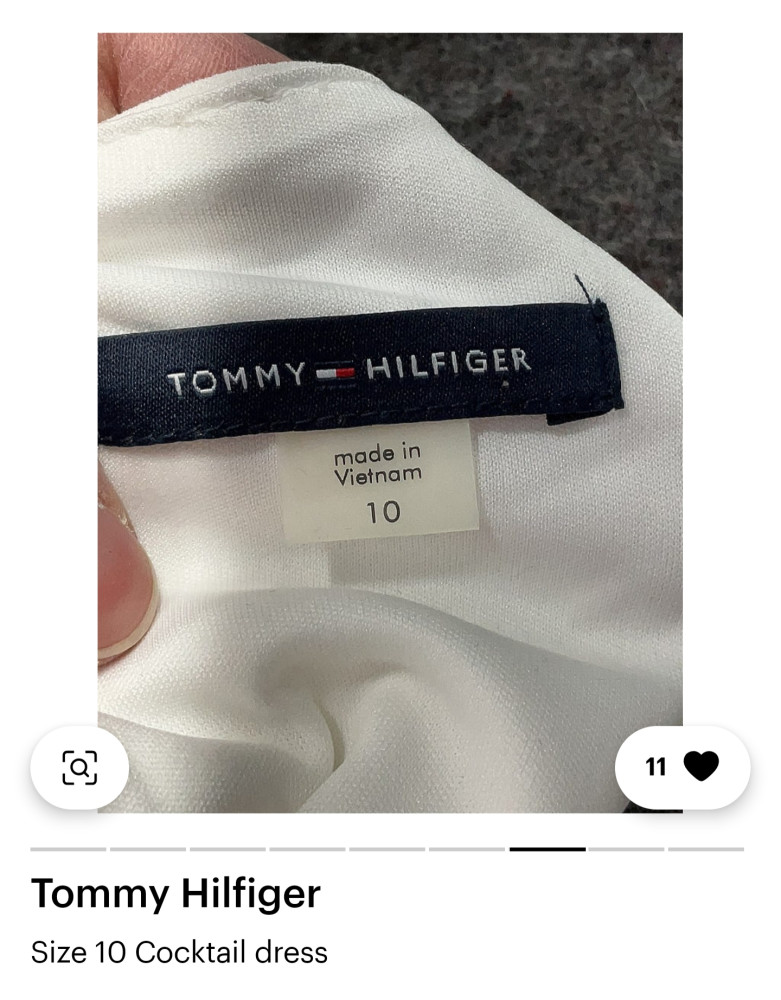Jump to the first photo indicator

point(68,849)
